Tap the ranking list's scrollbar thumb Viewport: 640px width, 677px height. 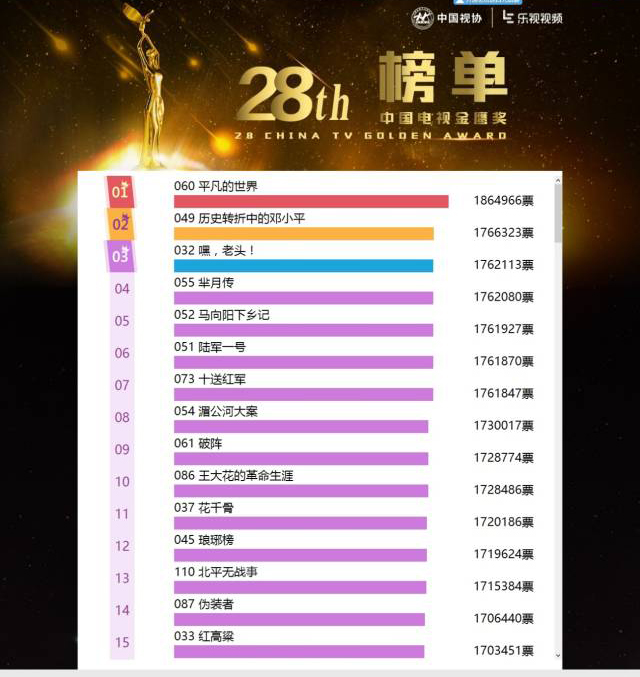pos(557,212)
